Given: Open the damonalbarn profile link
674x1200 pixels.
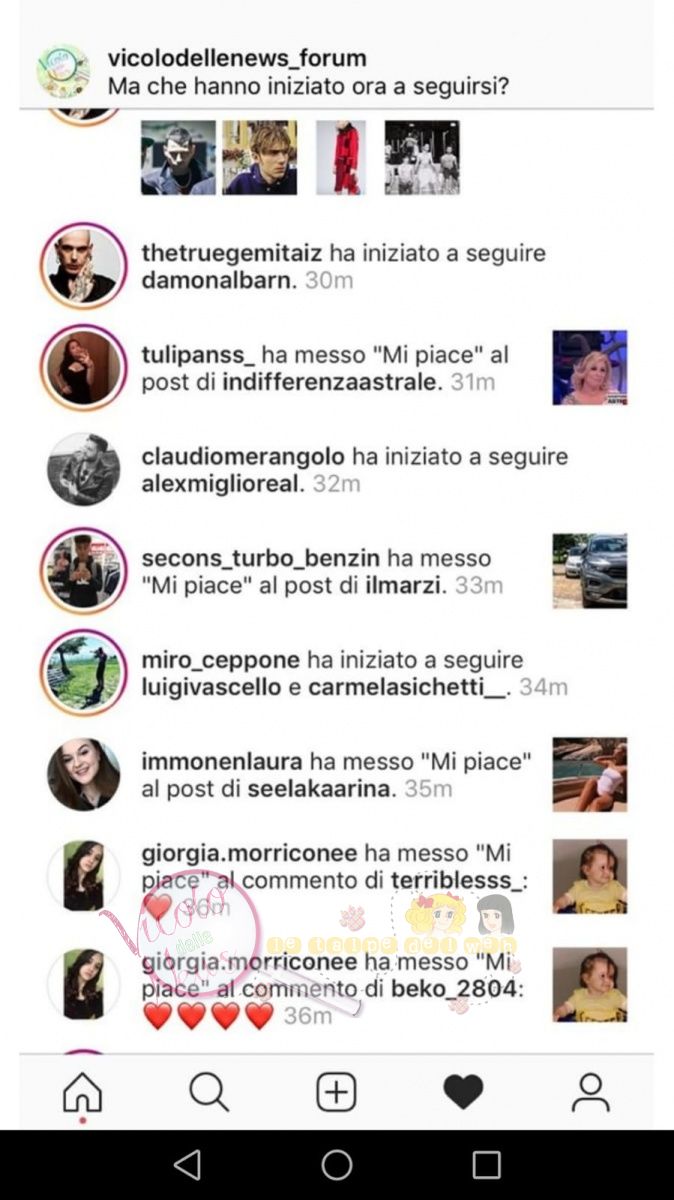Looking at the screenshot, I should pos(219,281).
